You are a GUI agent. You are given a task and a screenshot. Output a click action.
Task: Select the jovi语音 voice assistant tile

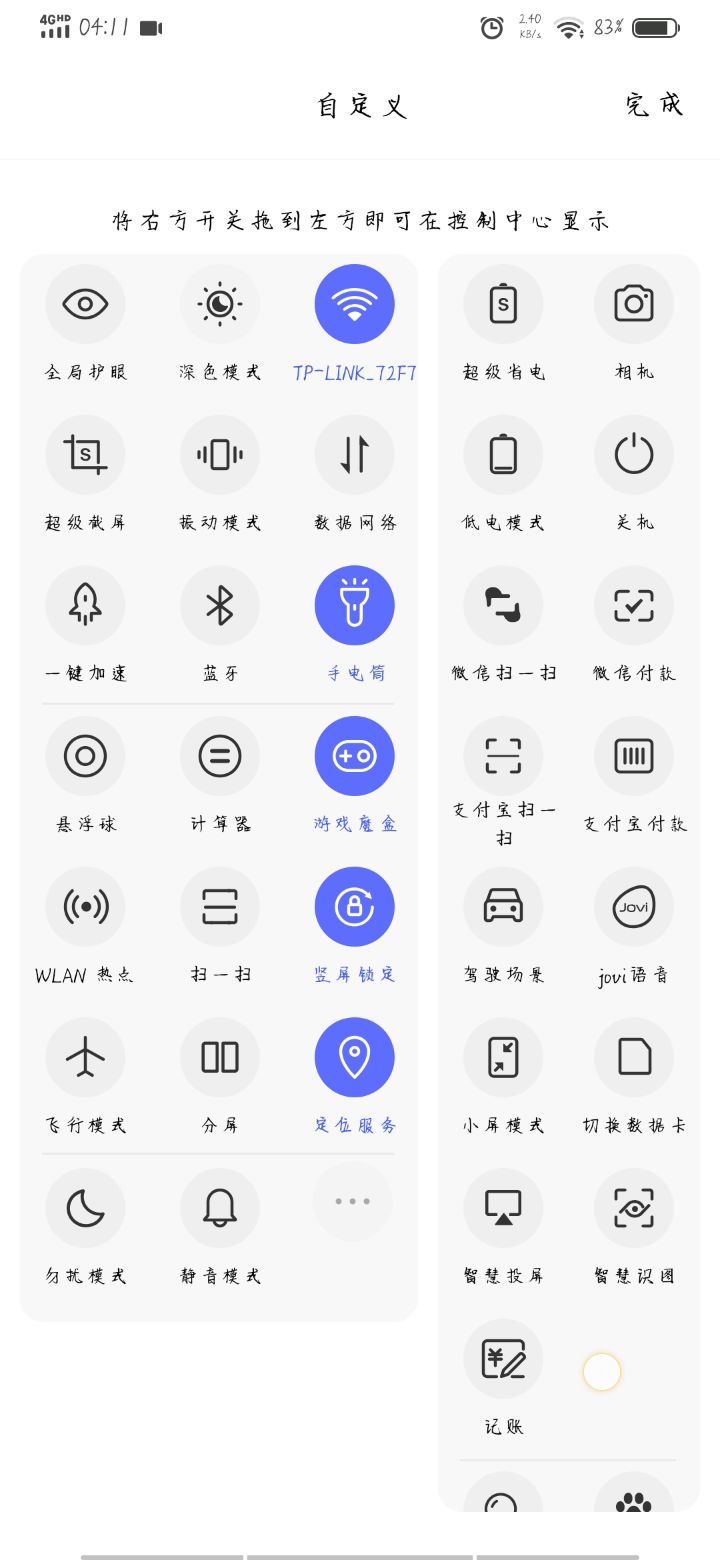634,907
